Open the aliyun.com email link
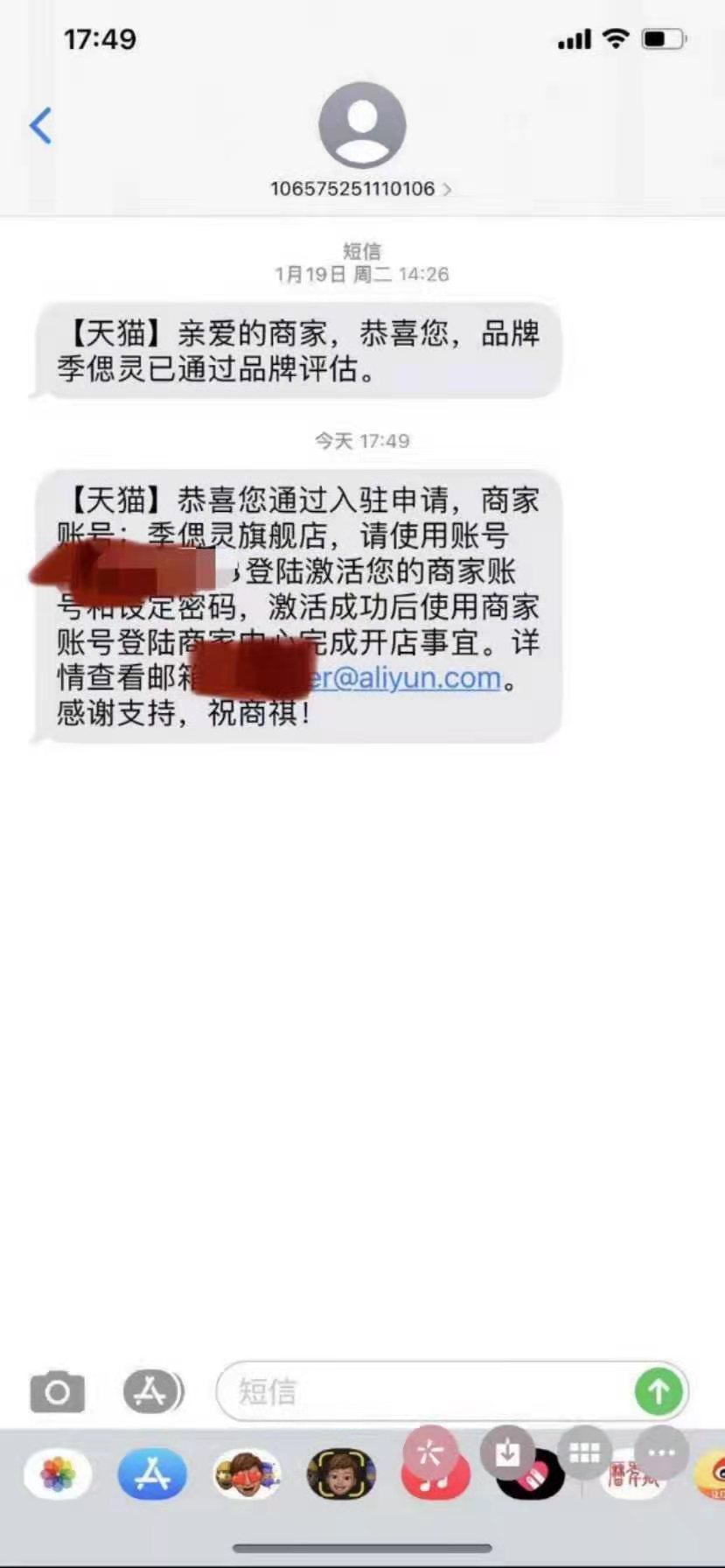This screenshot has height=1568, width=725. [406, 678]
